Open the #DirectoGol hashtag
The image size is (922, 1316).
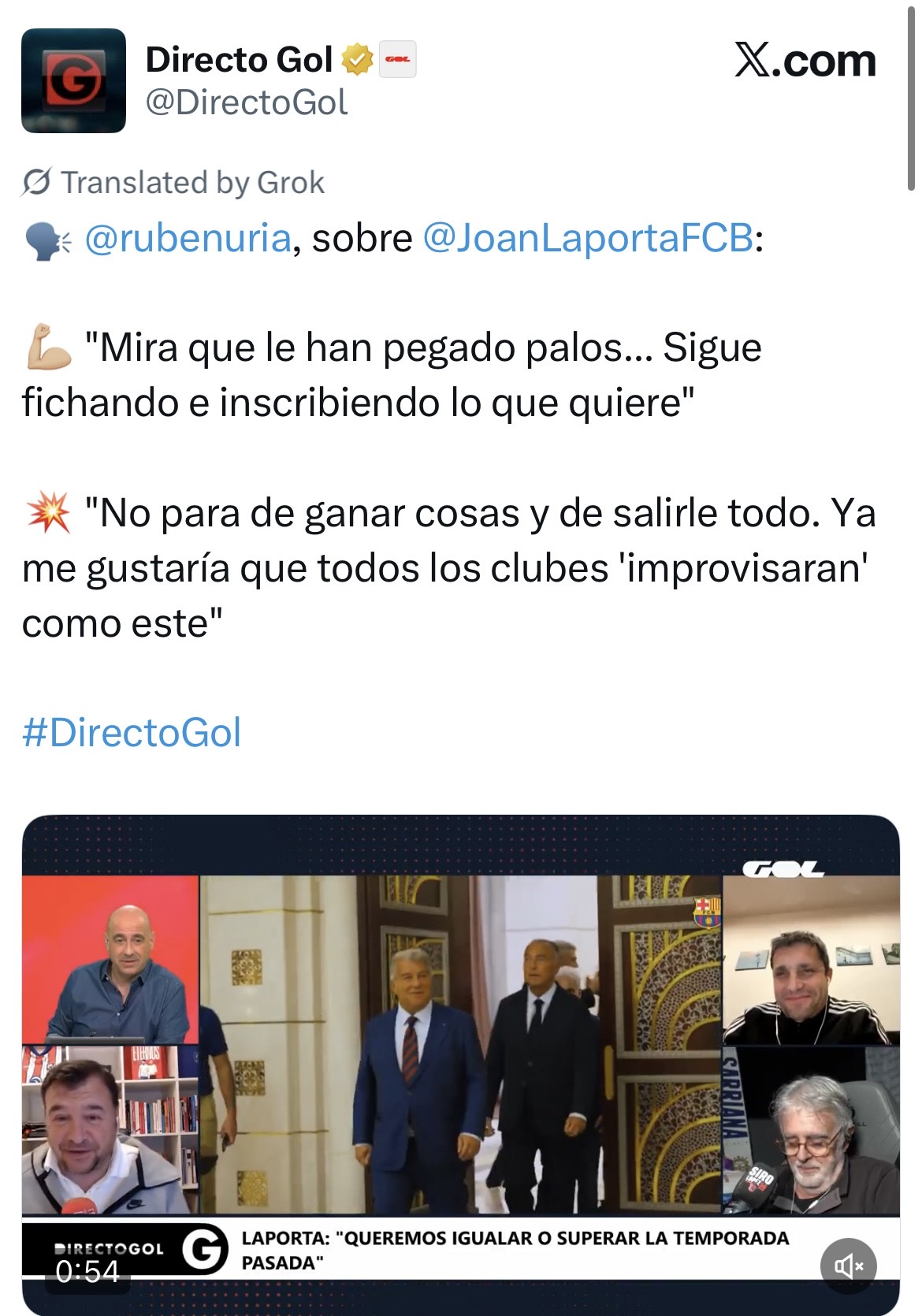coord(132,732)
